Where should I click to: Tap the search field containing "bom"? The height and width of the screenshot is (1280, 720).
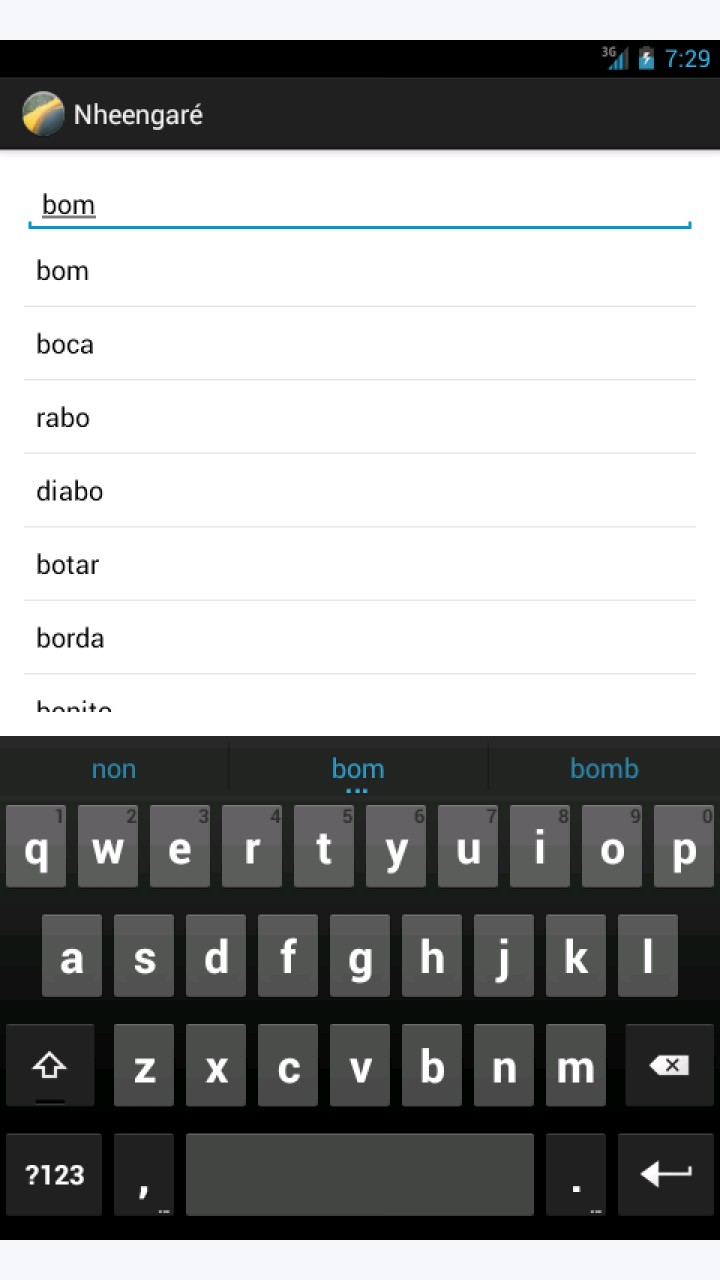tap(360, 205)
